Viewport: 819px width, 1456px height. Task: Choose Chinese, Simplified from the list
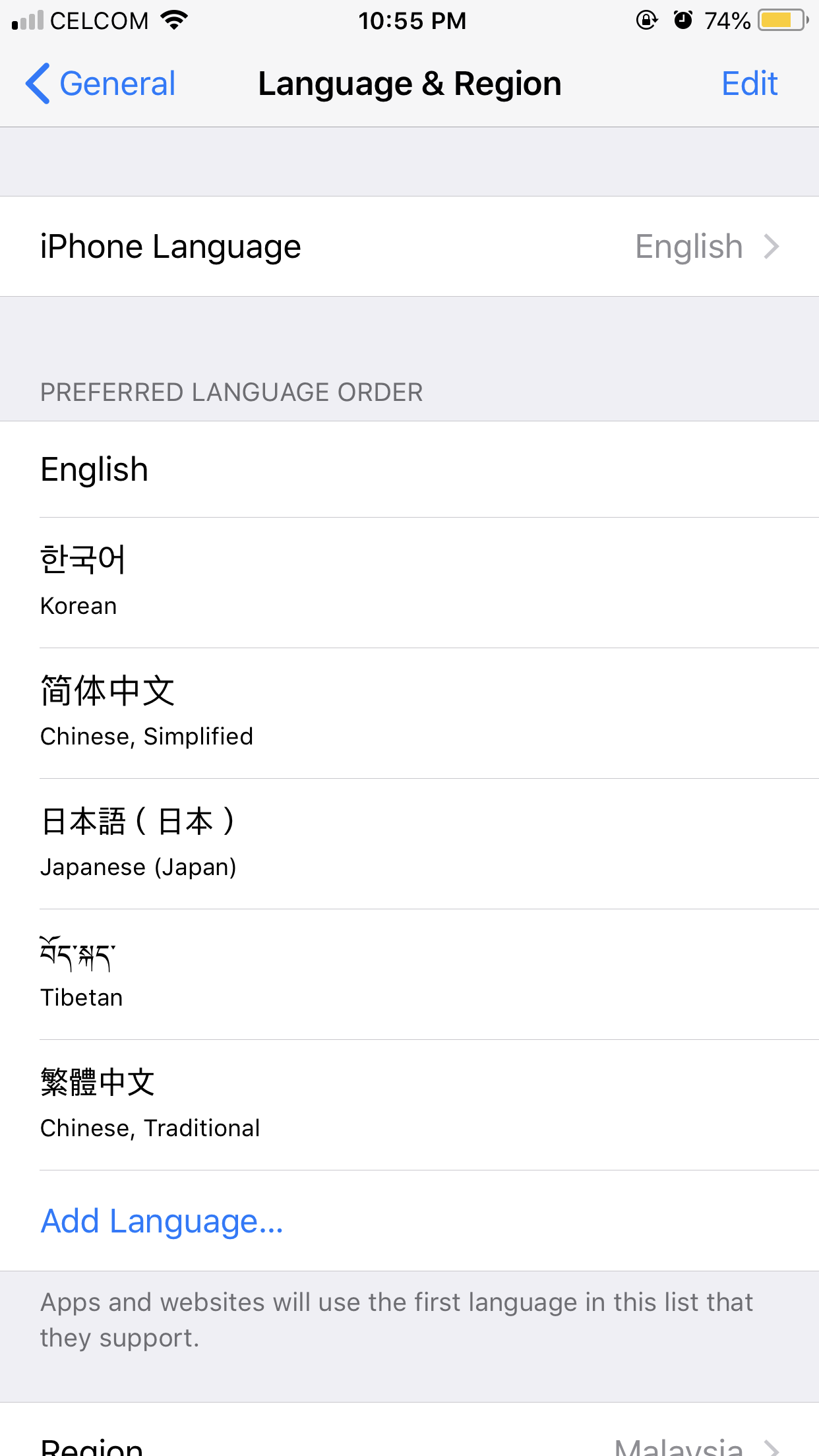click(409, 713)
